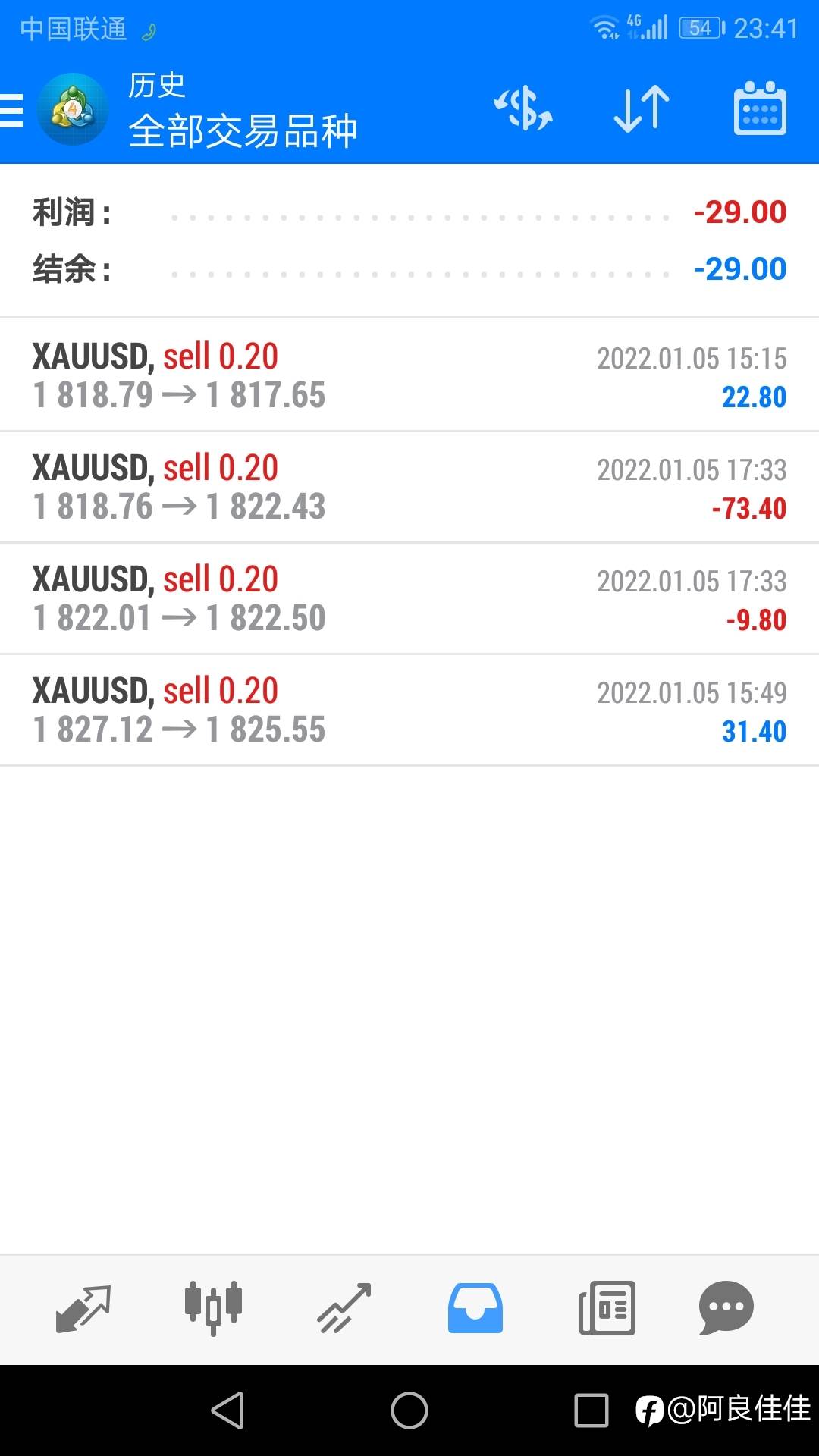Open the symbol filter dollar icon

pos(523,109)
